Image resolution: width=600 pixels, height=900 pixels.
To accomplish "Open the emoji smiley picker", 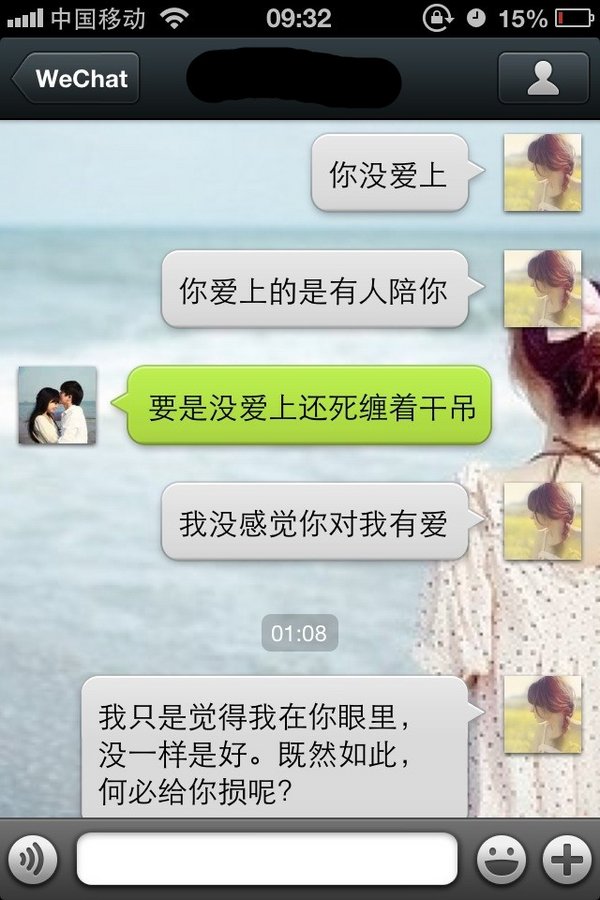I will click(x=502, y=859).
